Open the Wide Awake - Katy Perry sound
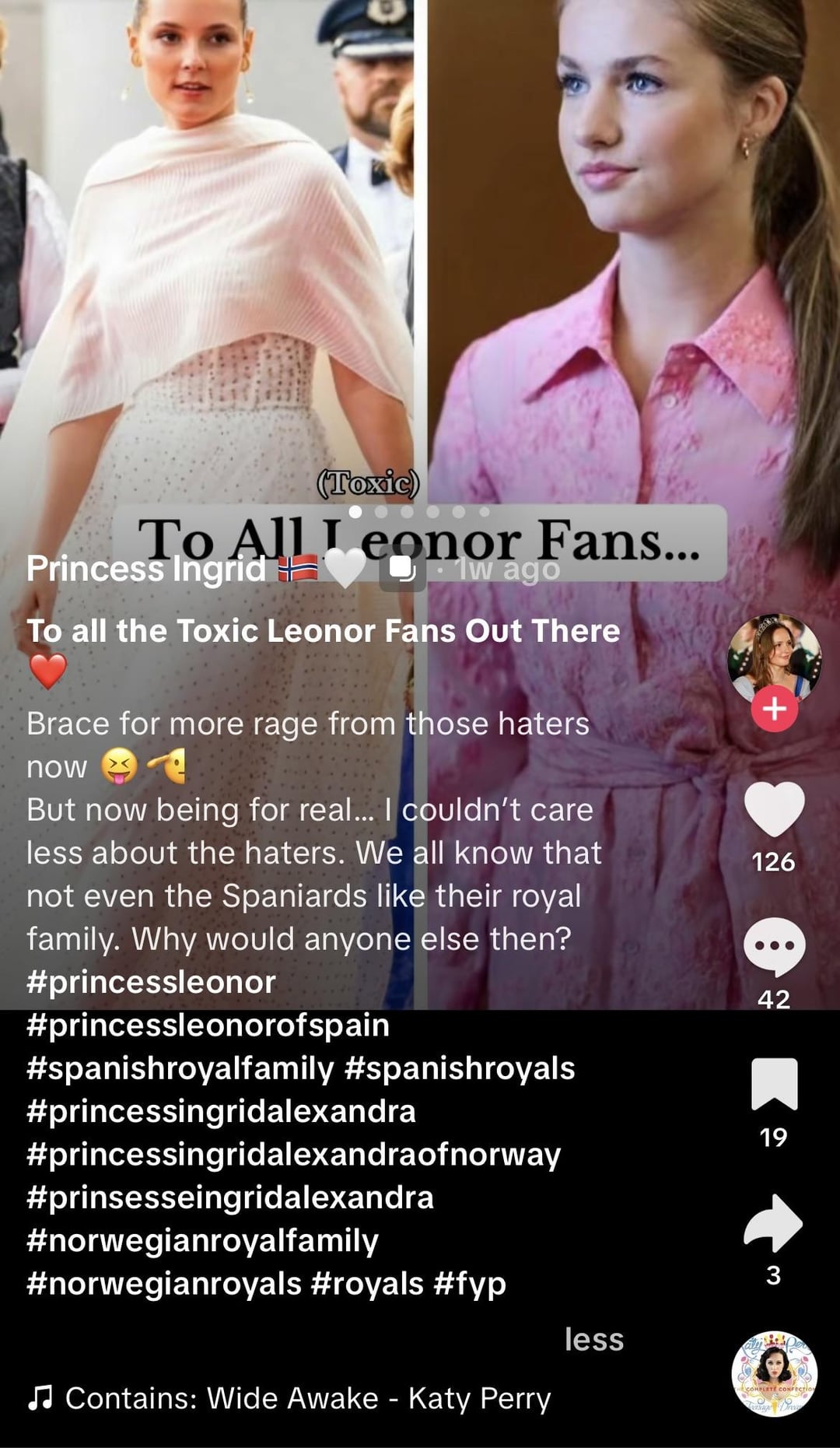 (308, 1398)
